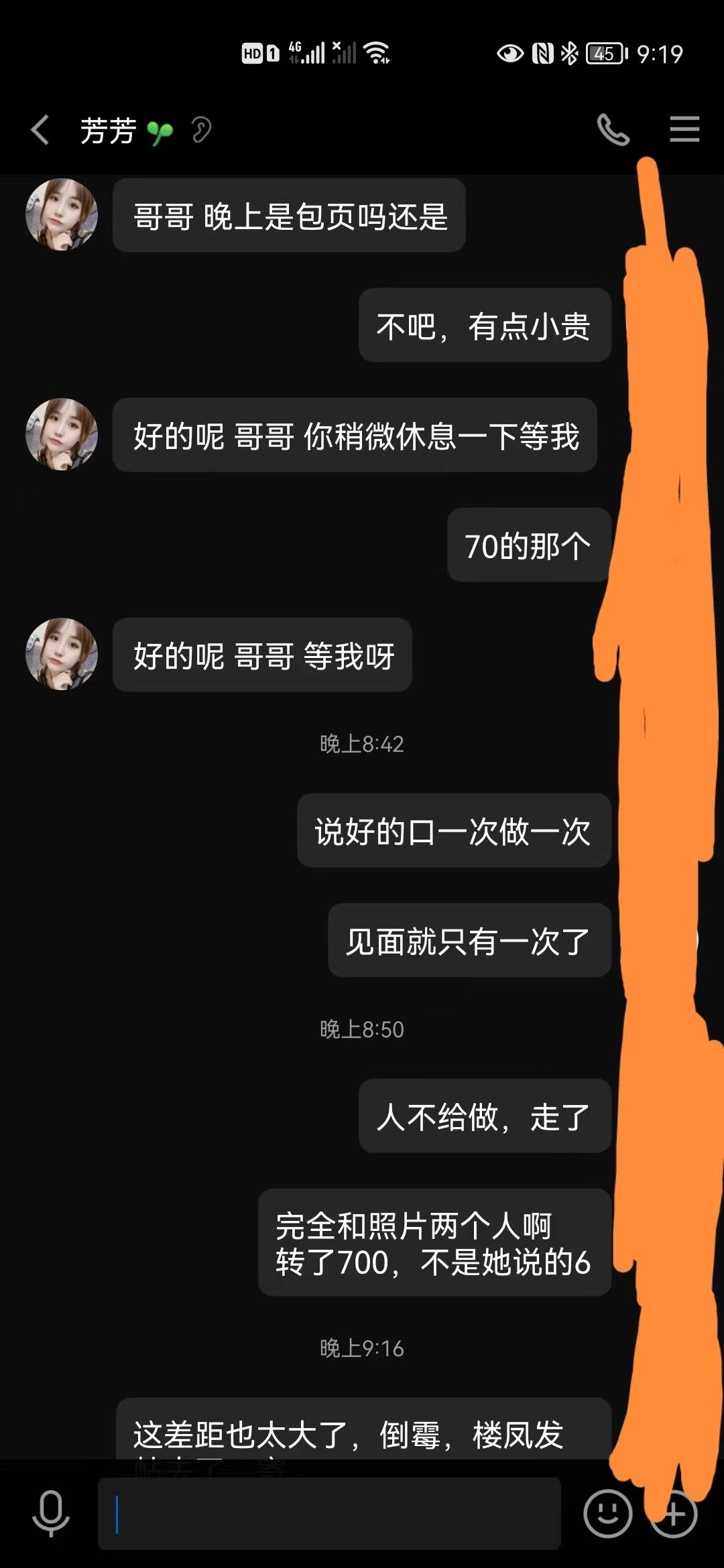Tap the avatar beside 好的呢 哥哥 等我呀
Screen dimensions: 724x1568
coord(62,655)
